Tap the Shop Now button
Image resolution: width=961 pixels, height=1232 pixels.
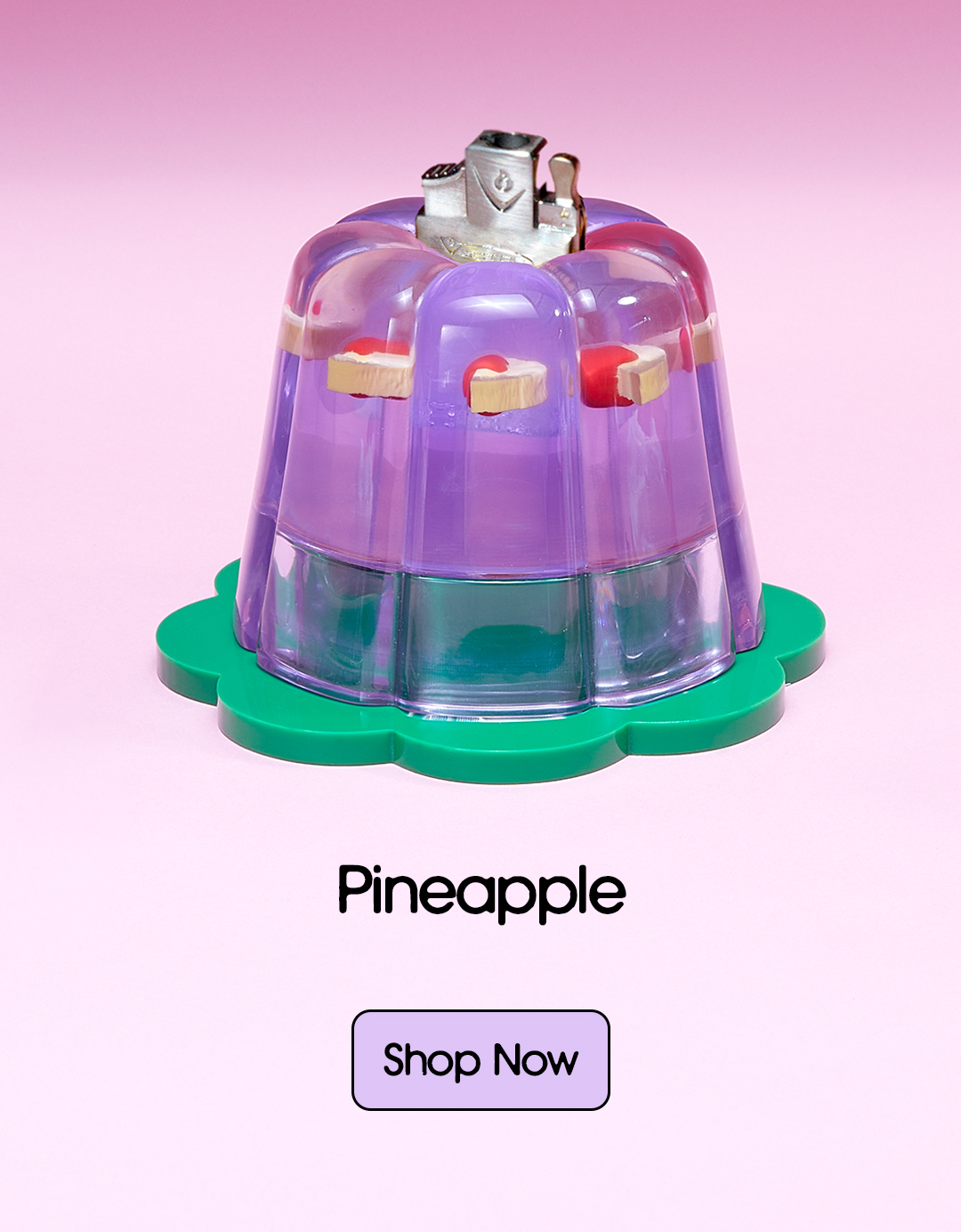[480, 1059]
